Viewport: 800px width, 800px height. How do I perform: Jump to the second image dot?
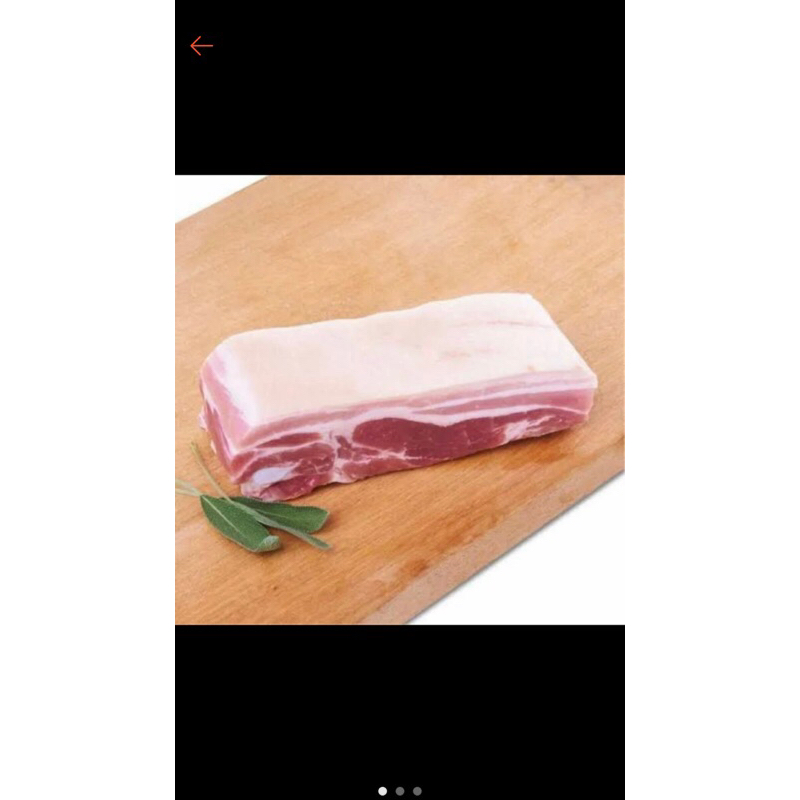point(400,791)
